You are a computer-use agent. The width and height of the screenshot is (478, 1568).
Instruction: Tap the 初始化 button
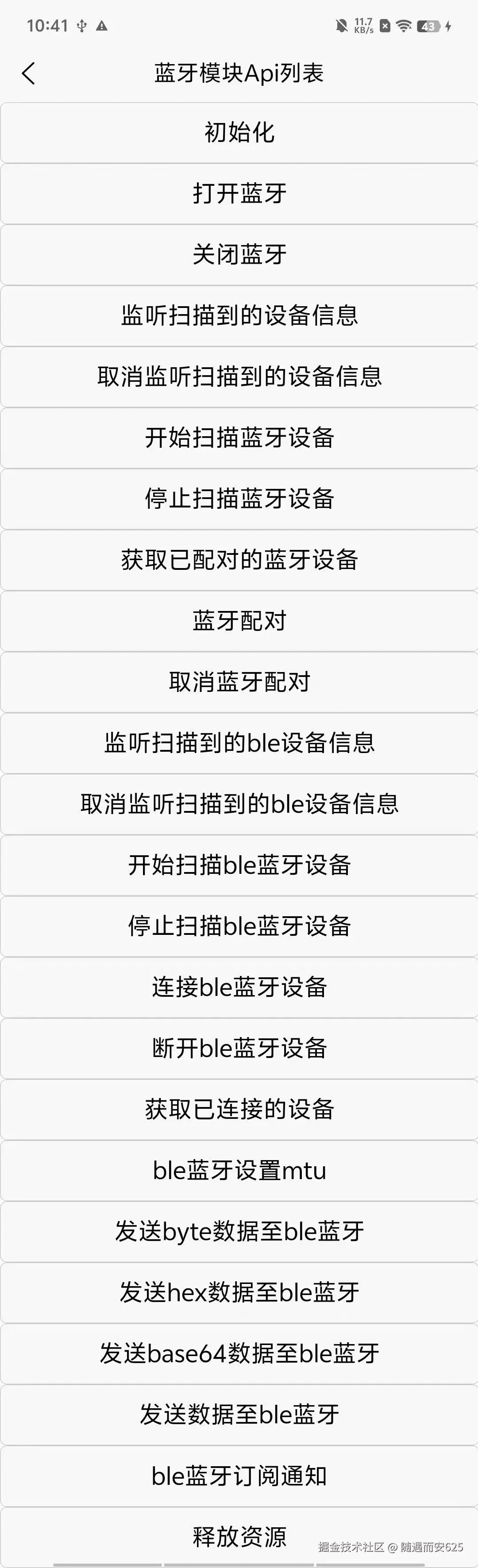coord(239,133)
